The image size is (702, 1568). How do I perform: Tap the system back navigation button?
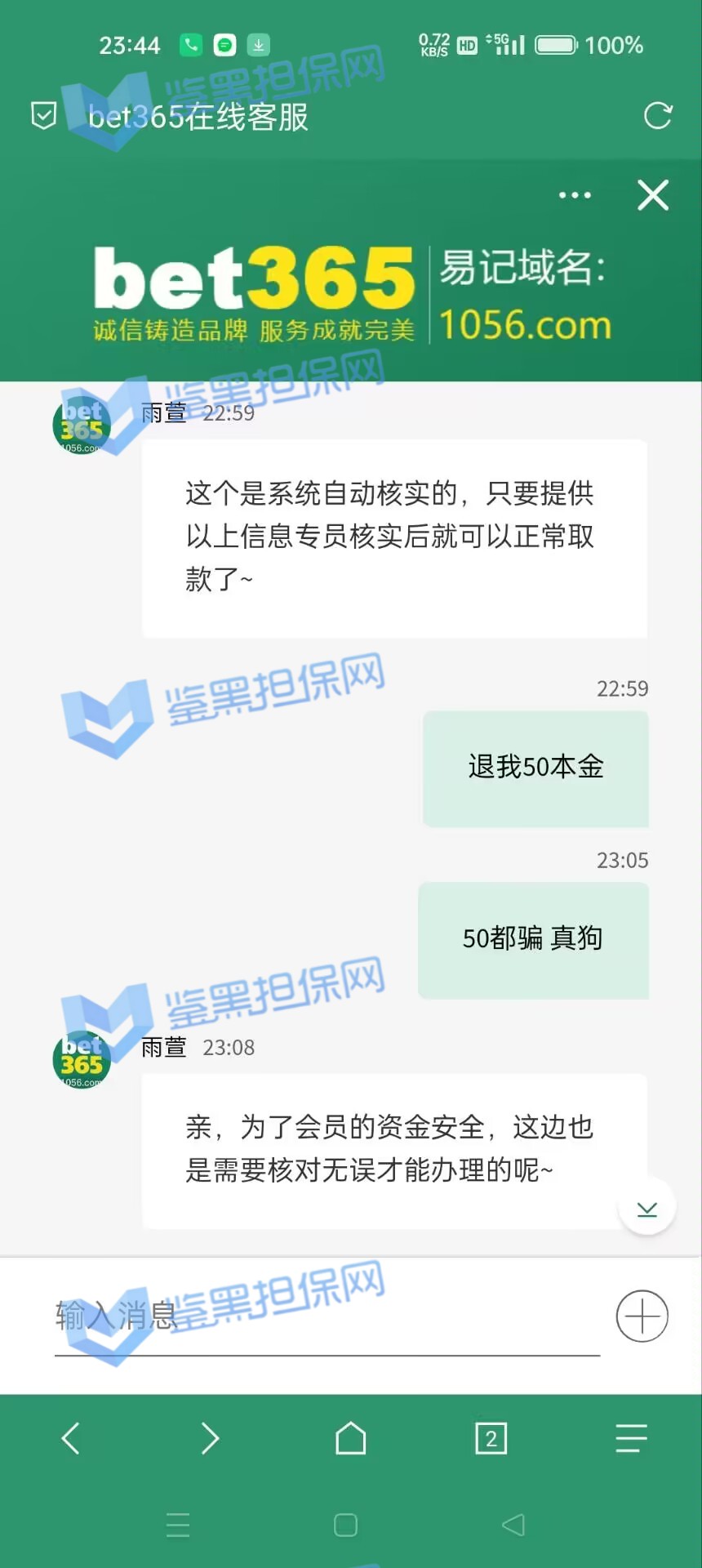(x=513, y=1525)
